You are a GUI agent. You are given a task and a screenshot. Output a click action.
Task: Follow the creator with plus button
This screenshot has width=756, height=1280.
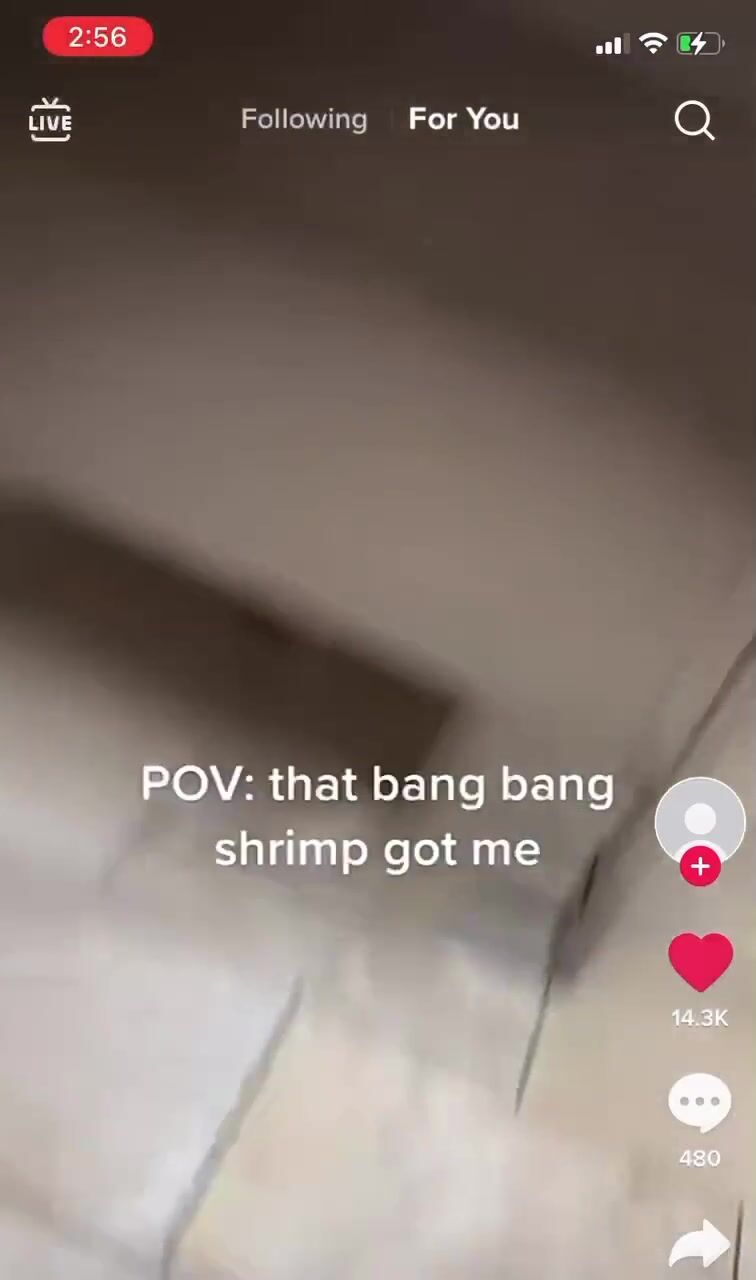(x=700, y=866)
